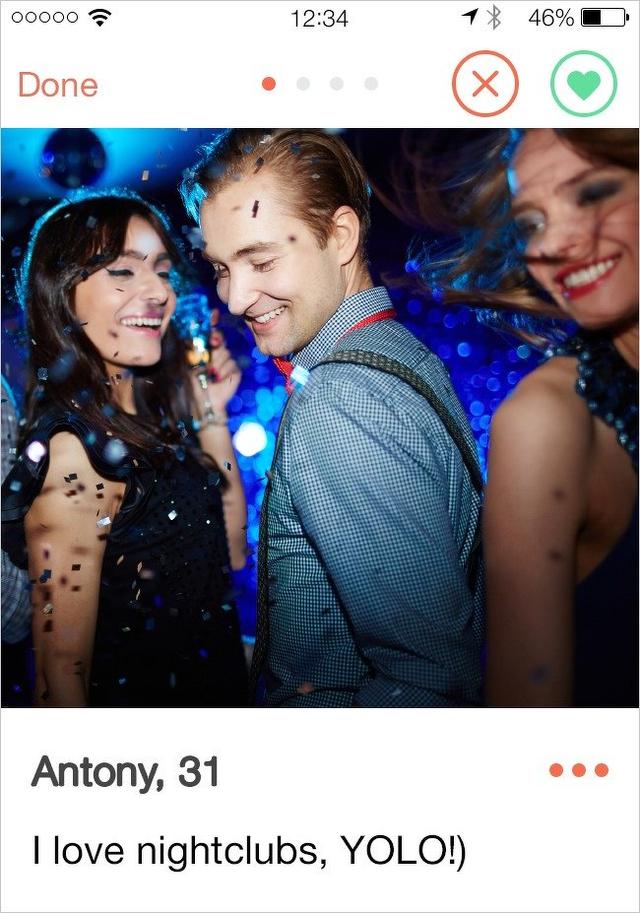Like Antony with the green heart
The width and height of the screenshot is (640, 913).
point(583,84)
